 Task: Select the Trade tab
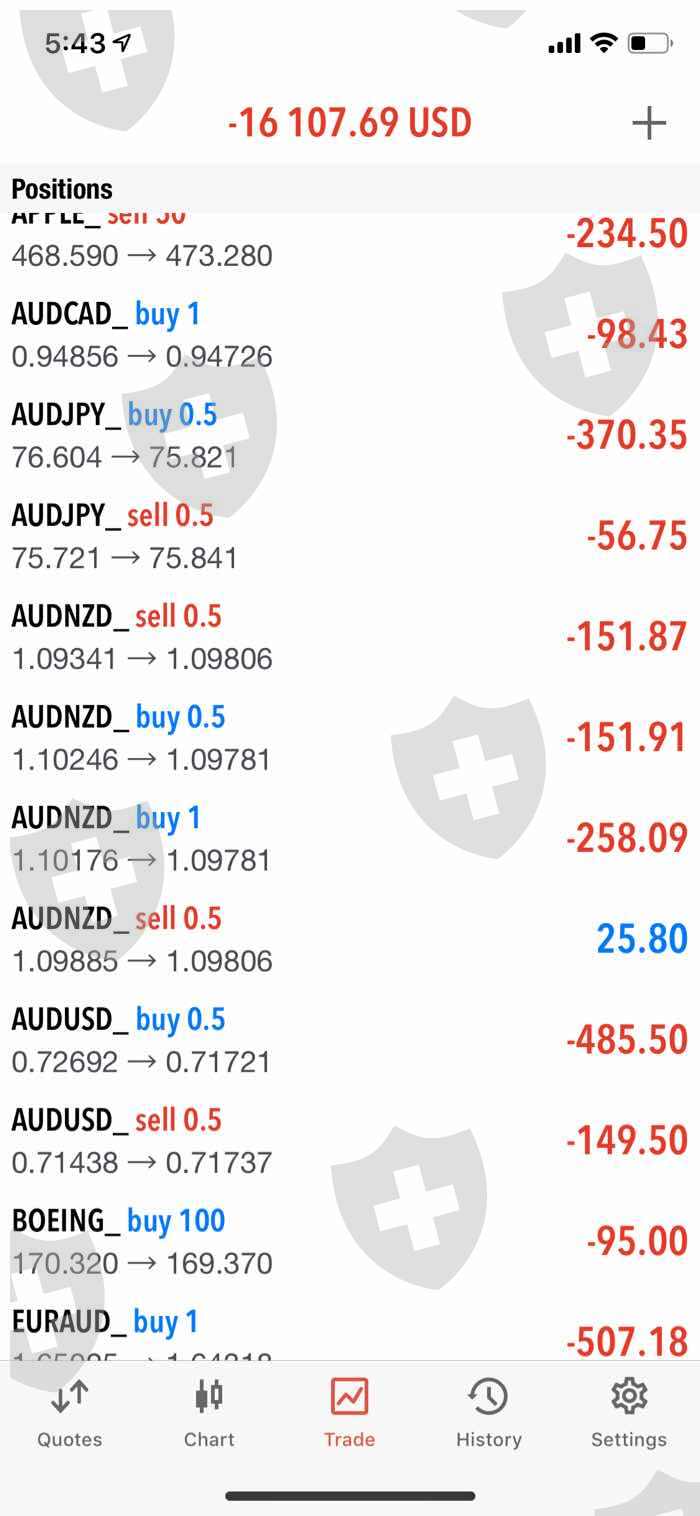[349, 1413]
